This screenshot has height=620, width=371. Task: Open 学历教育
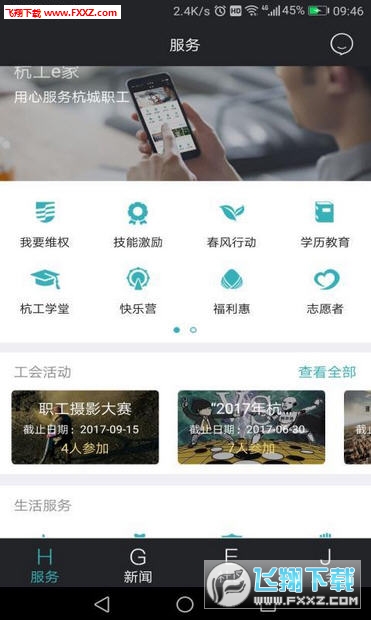(325, 224)
